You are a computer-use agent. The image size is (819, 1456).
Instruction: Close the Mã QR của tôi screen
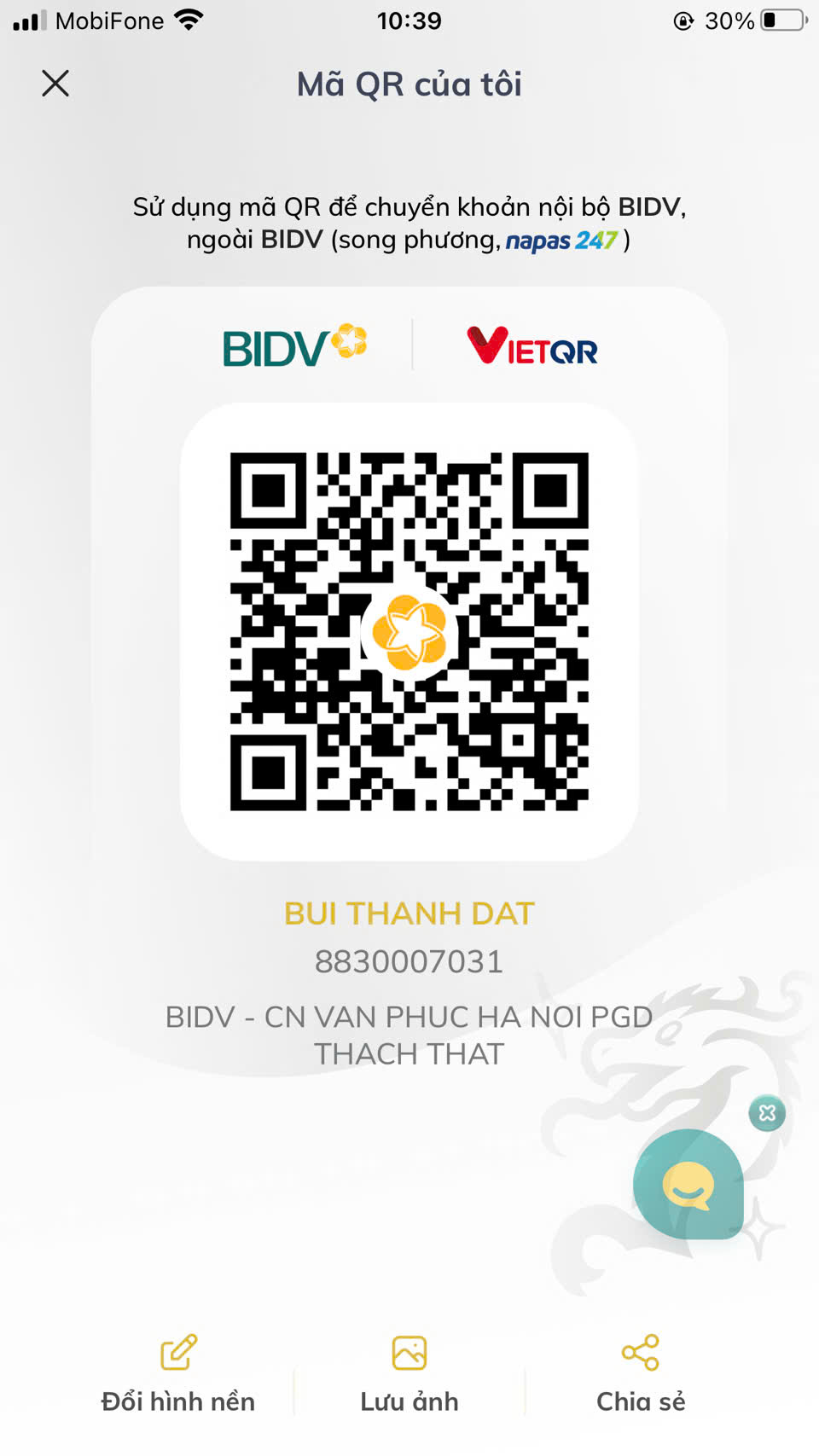click(55, 84)
